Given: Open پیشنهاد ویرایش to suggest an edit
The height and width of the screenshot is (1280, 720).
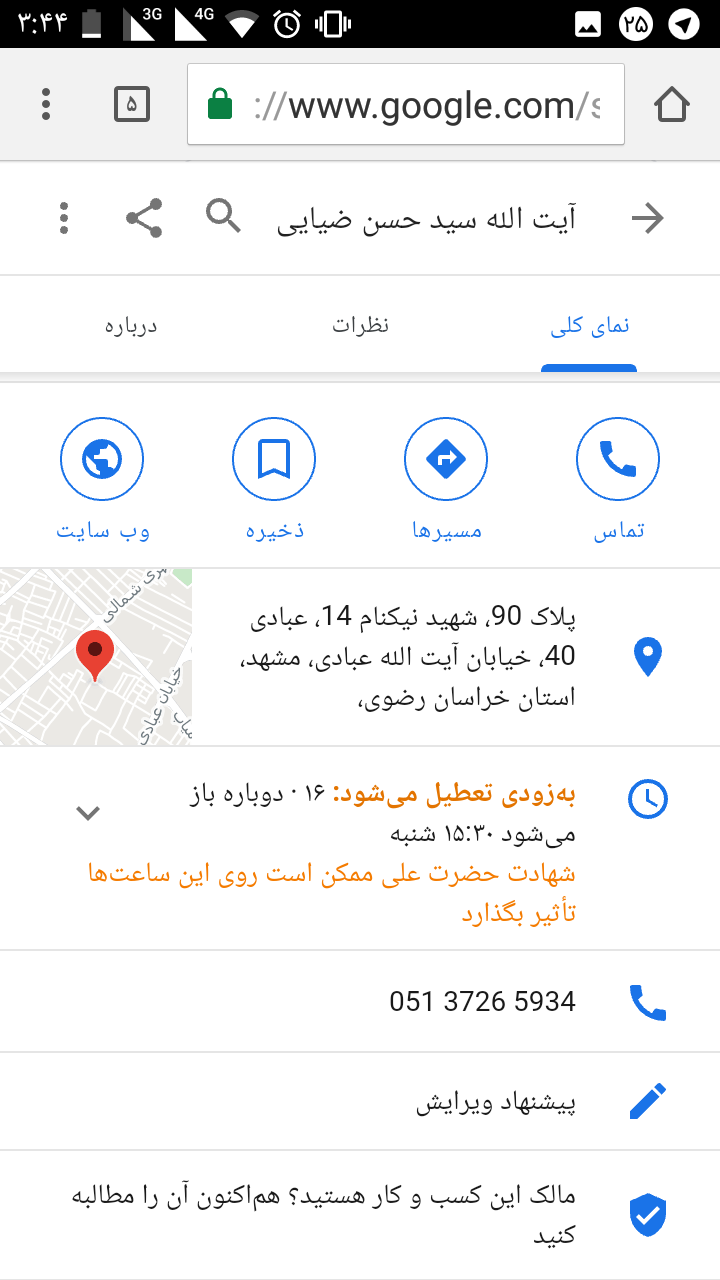Looking at the screenshot, I should click(x=496, y=1101).
